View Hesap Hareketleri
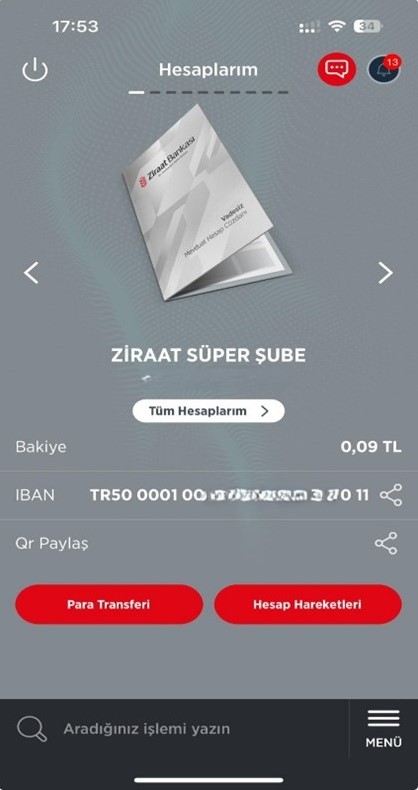 (308, 604)
